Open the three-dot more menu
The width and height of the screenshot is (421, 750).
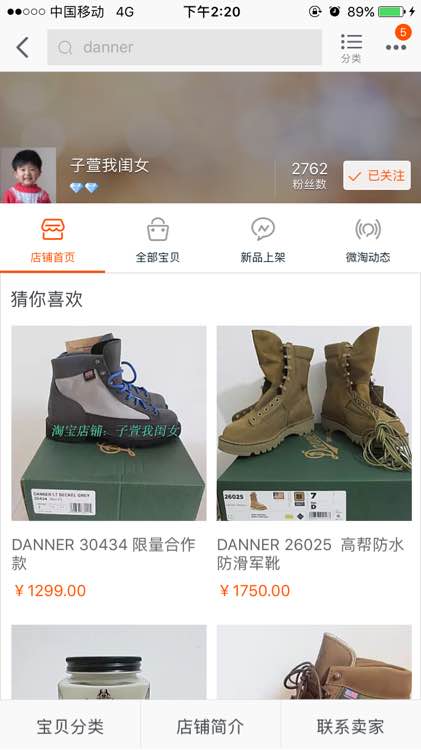point(396,47)
